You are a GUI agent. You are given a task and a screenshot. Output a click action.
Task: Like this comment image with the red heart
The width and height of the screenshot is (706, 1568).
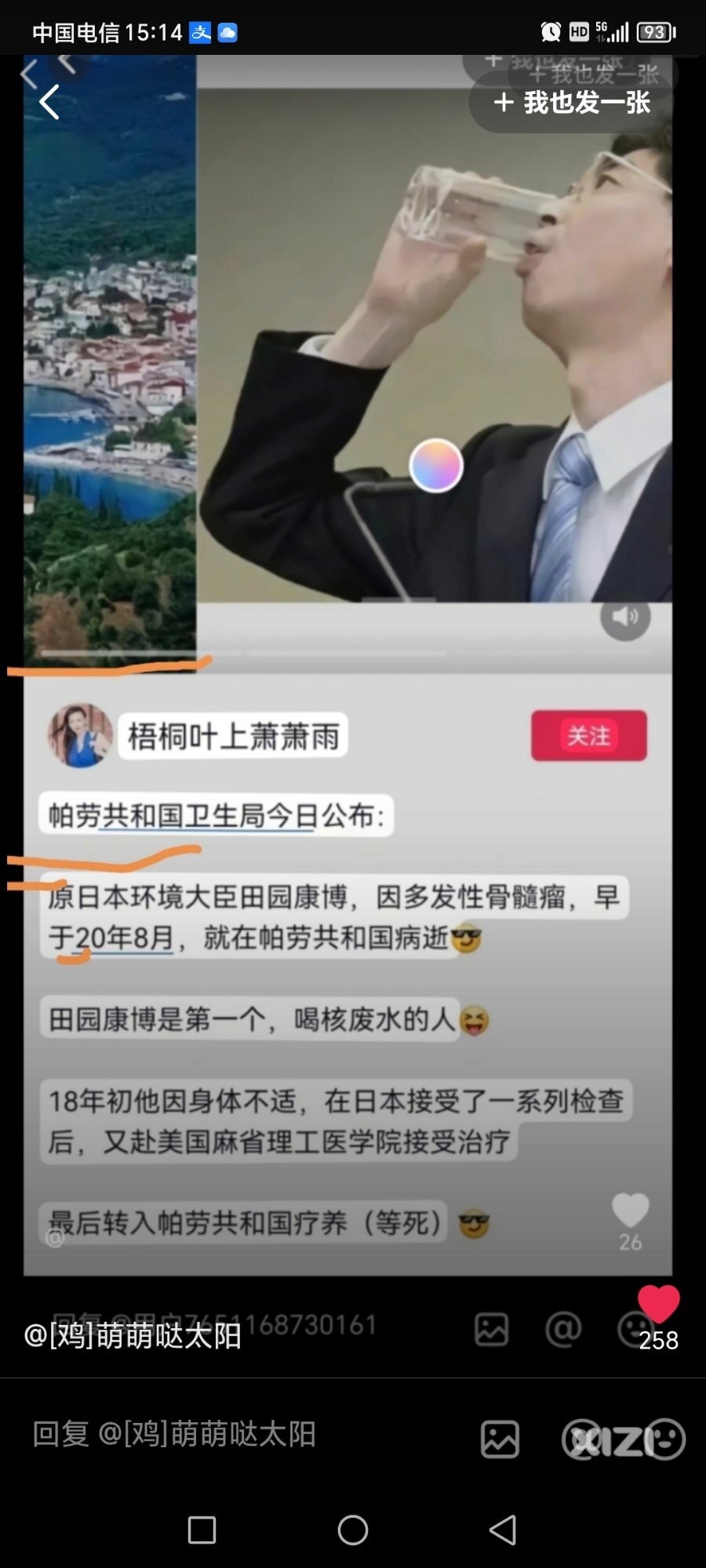coord(658,1305)
